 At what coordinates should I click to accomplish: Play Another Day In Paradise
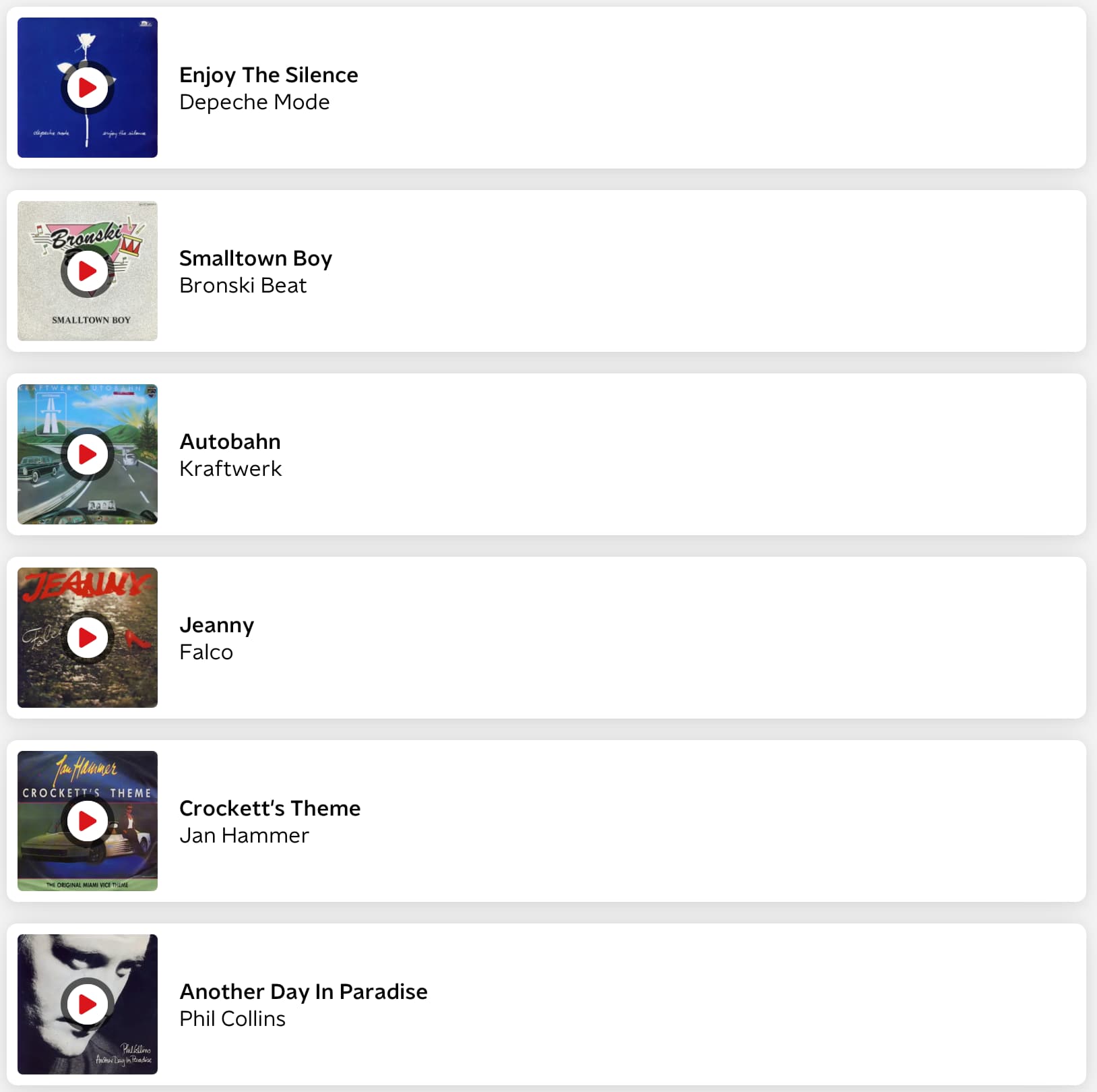88,1004
